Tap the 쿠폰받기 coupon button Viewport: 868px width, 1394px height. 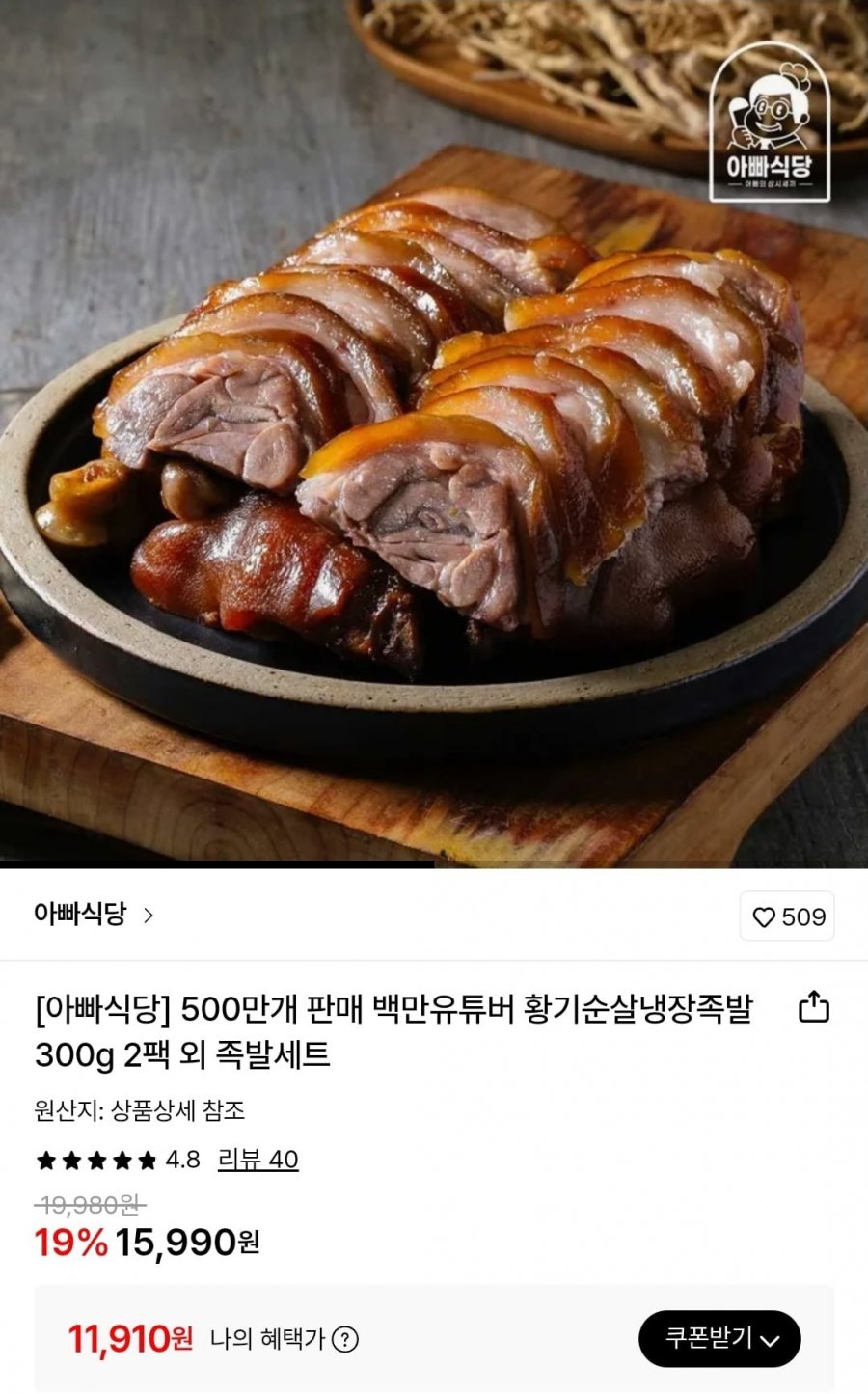click(x=719, y=1338)
